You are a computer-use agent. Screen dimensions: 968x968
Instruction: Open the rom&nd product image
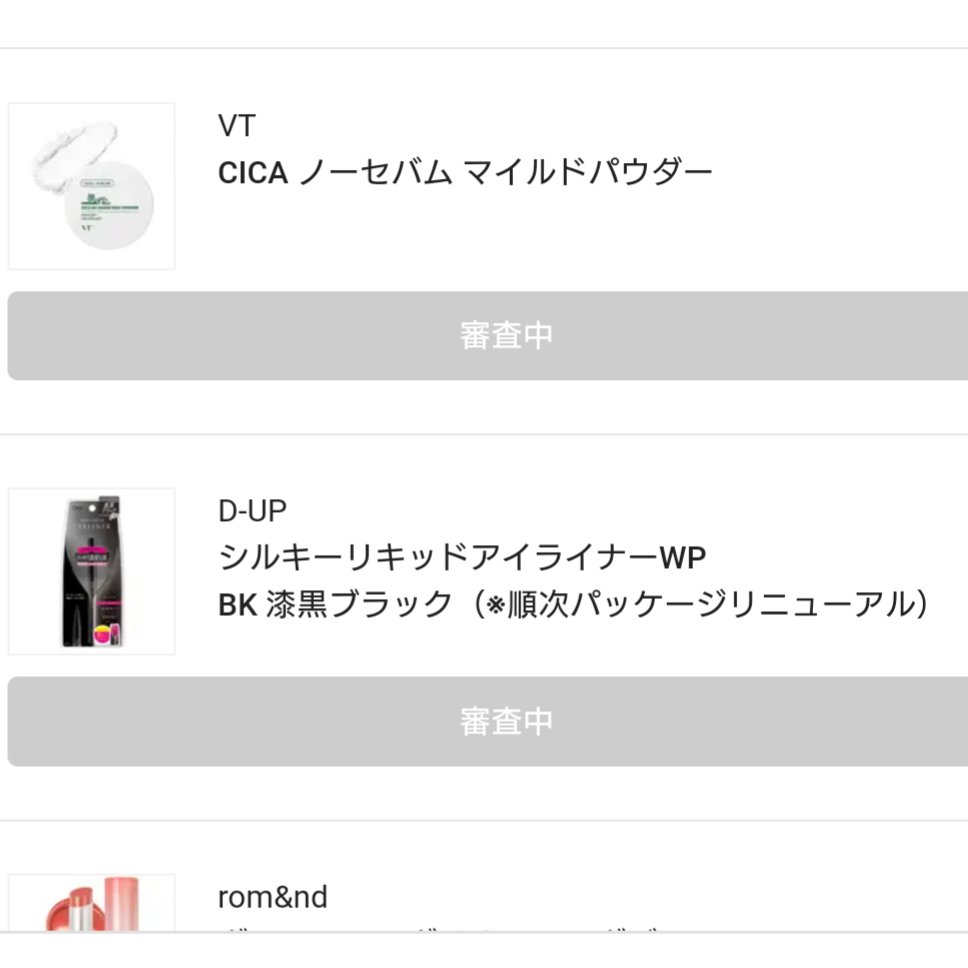[91, 905]
